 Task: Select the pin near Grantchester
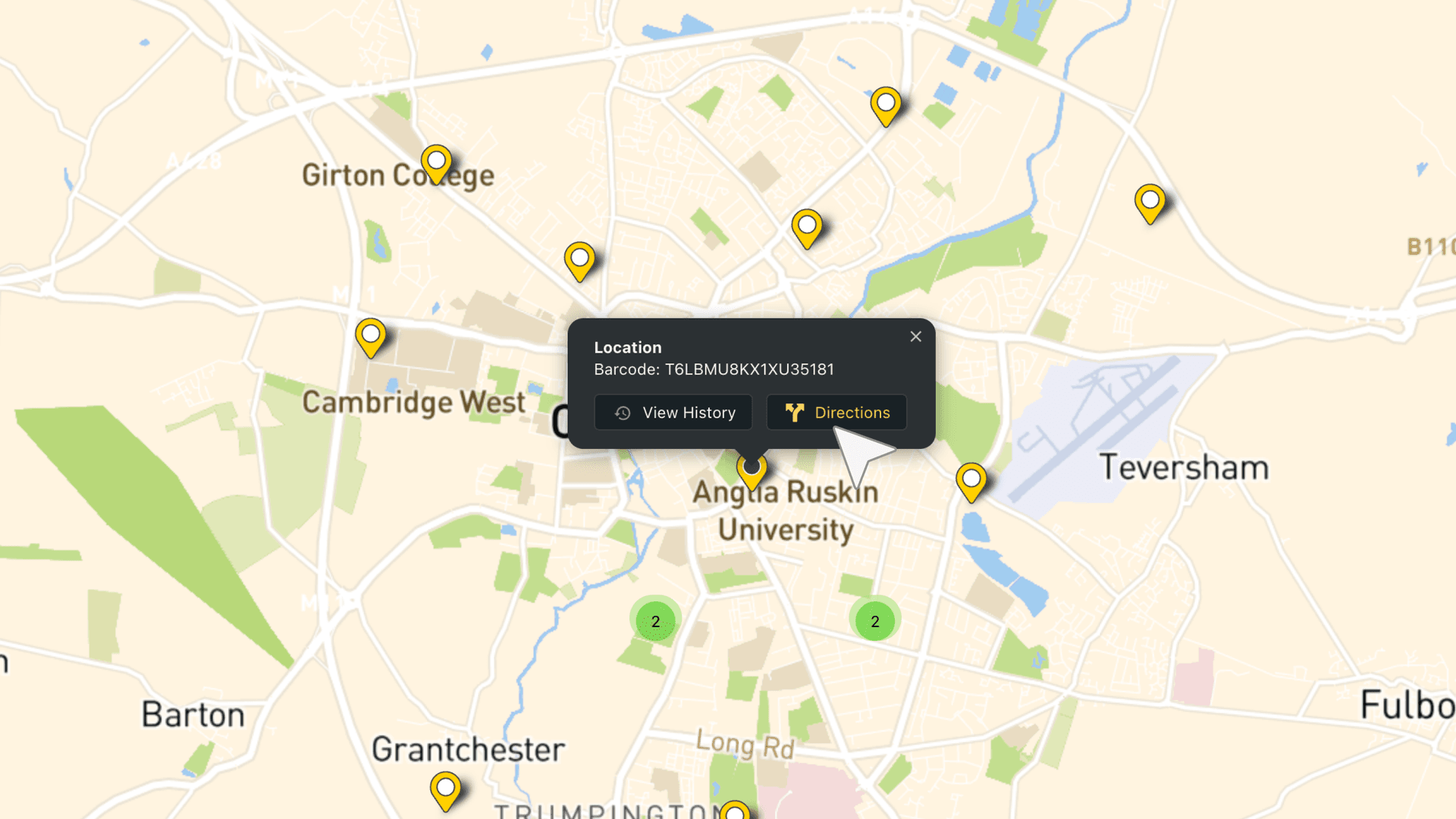point(446,789)
